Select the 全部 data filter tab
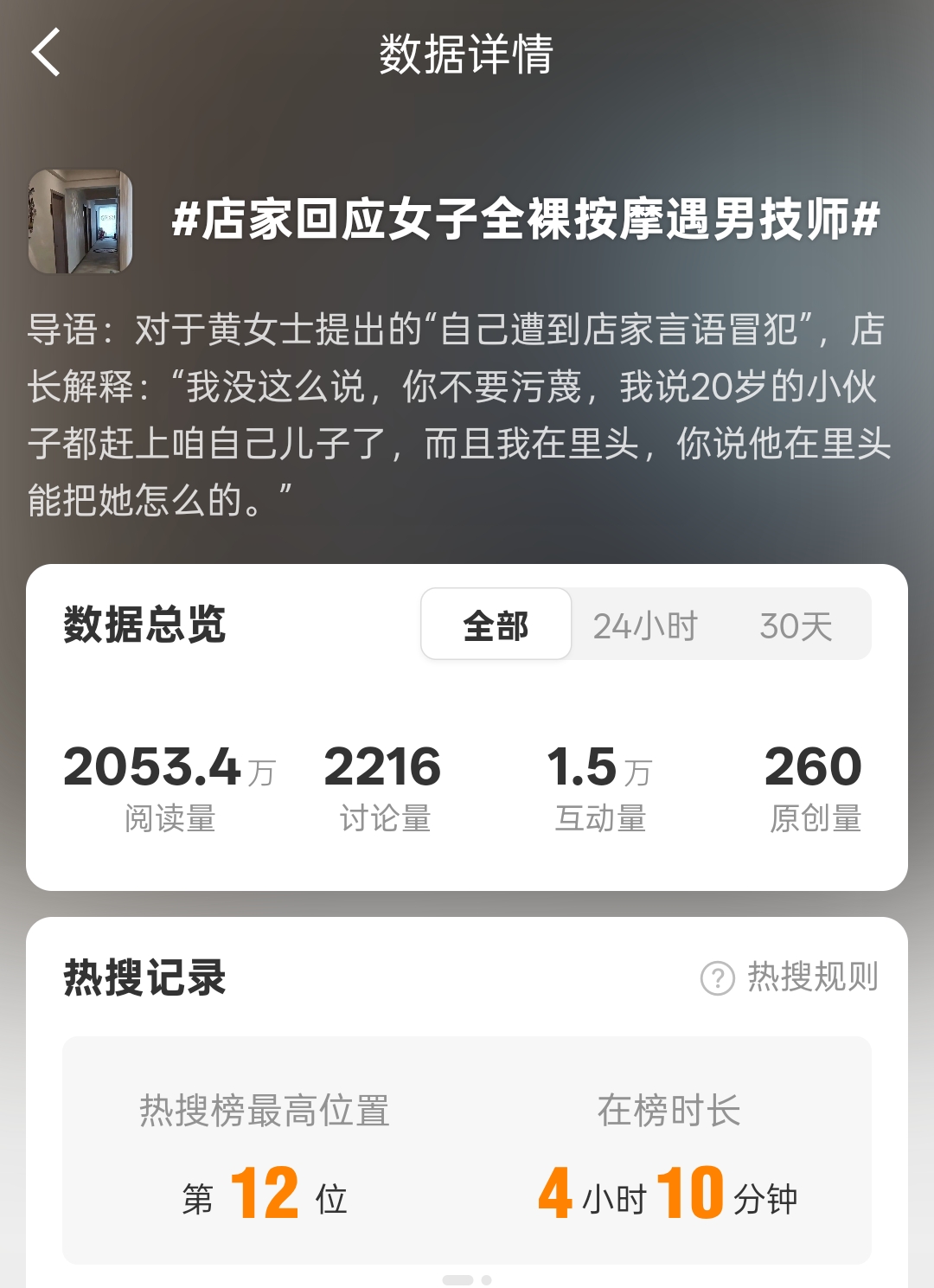The image size is (934, 1288). [495, 625]
